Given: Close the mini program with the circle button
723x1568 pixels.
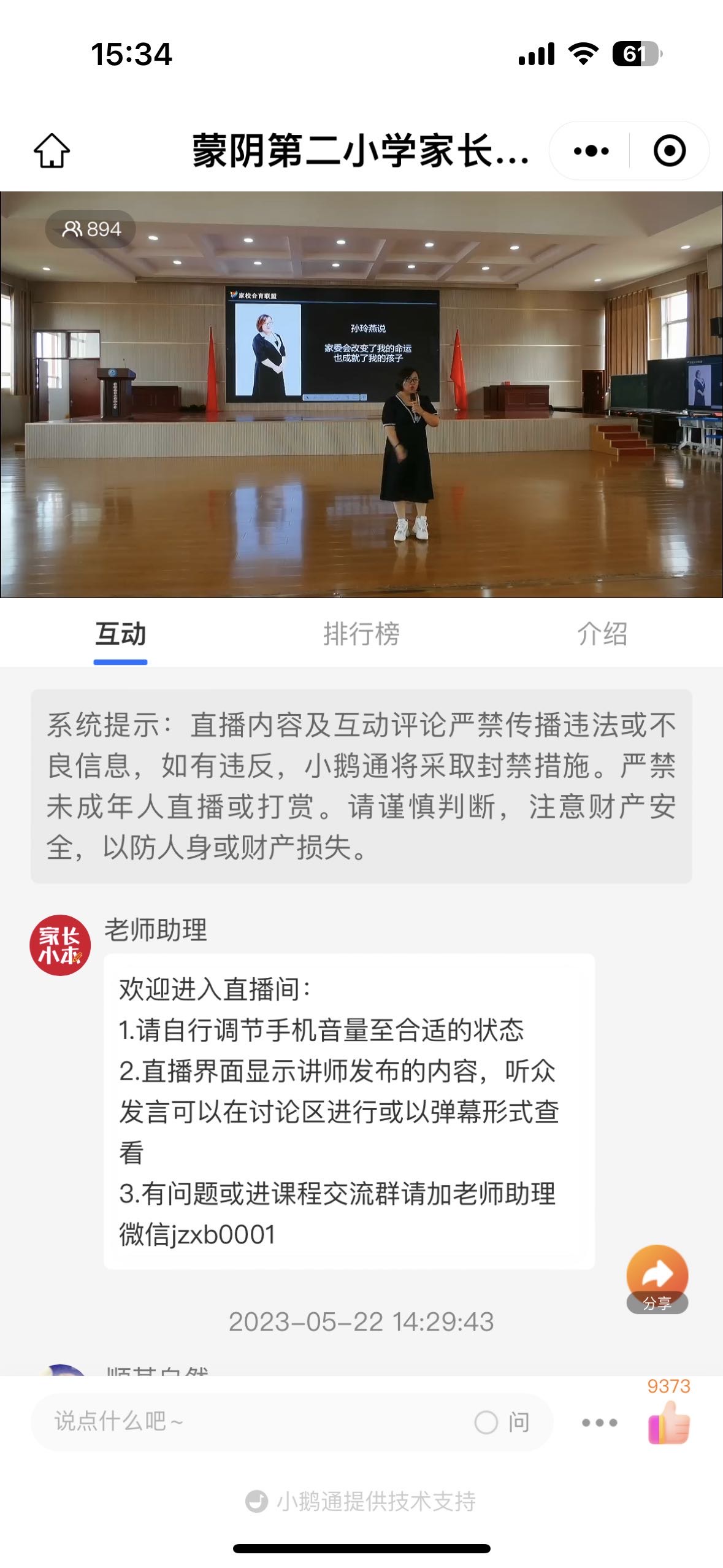Looking at the screenshot, I should [x=669, y=151].
